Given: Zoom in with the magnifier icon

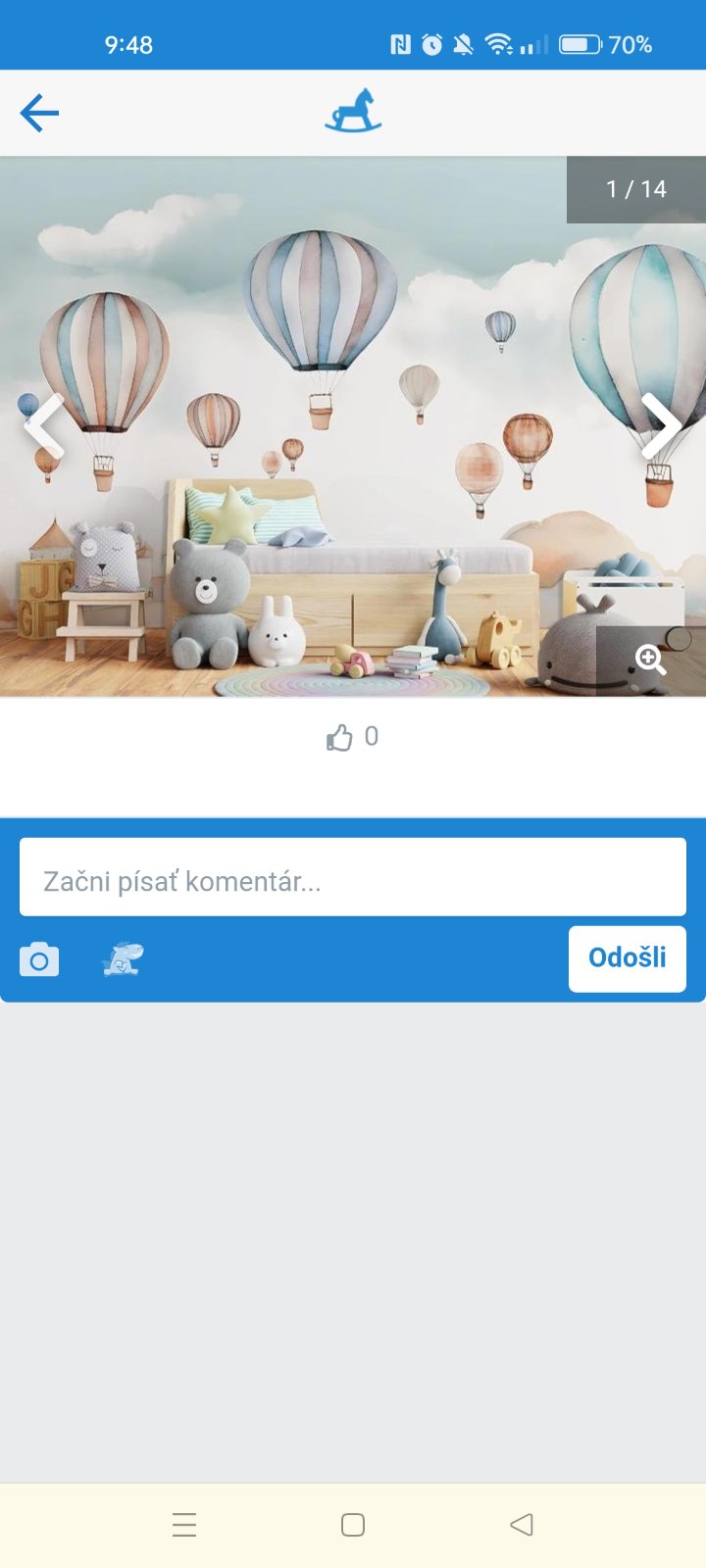Looking at the screenshot, I should (651, 660).
